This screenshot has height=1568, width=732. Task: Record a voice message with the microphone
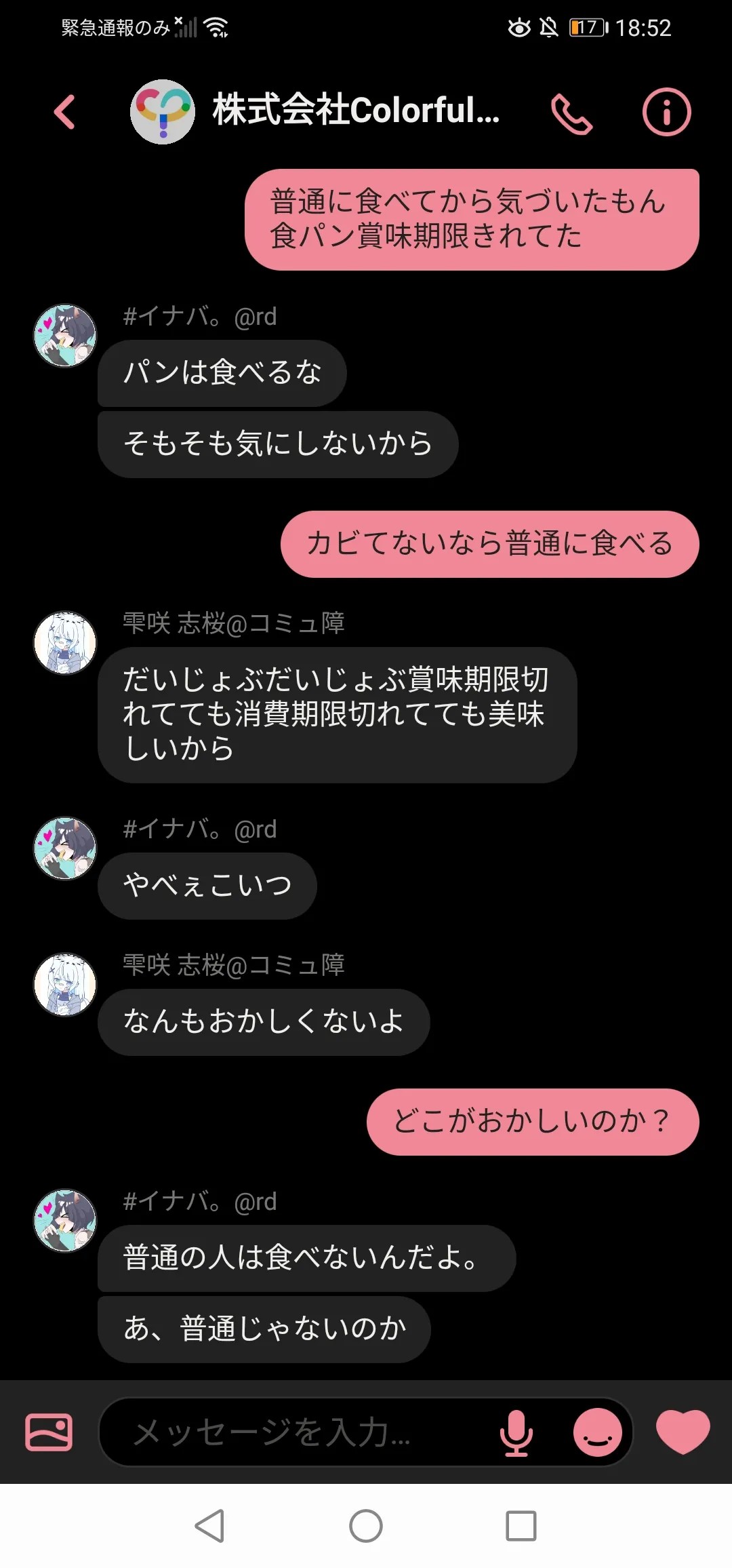point(516,1432)
